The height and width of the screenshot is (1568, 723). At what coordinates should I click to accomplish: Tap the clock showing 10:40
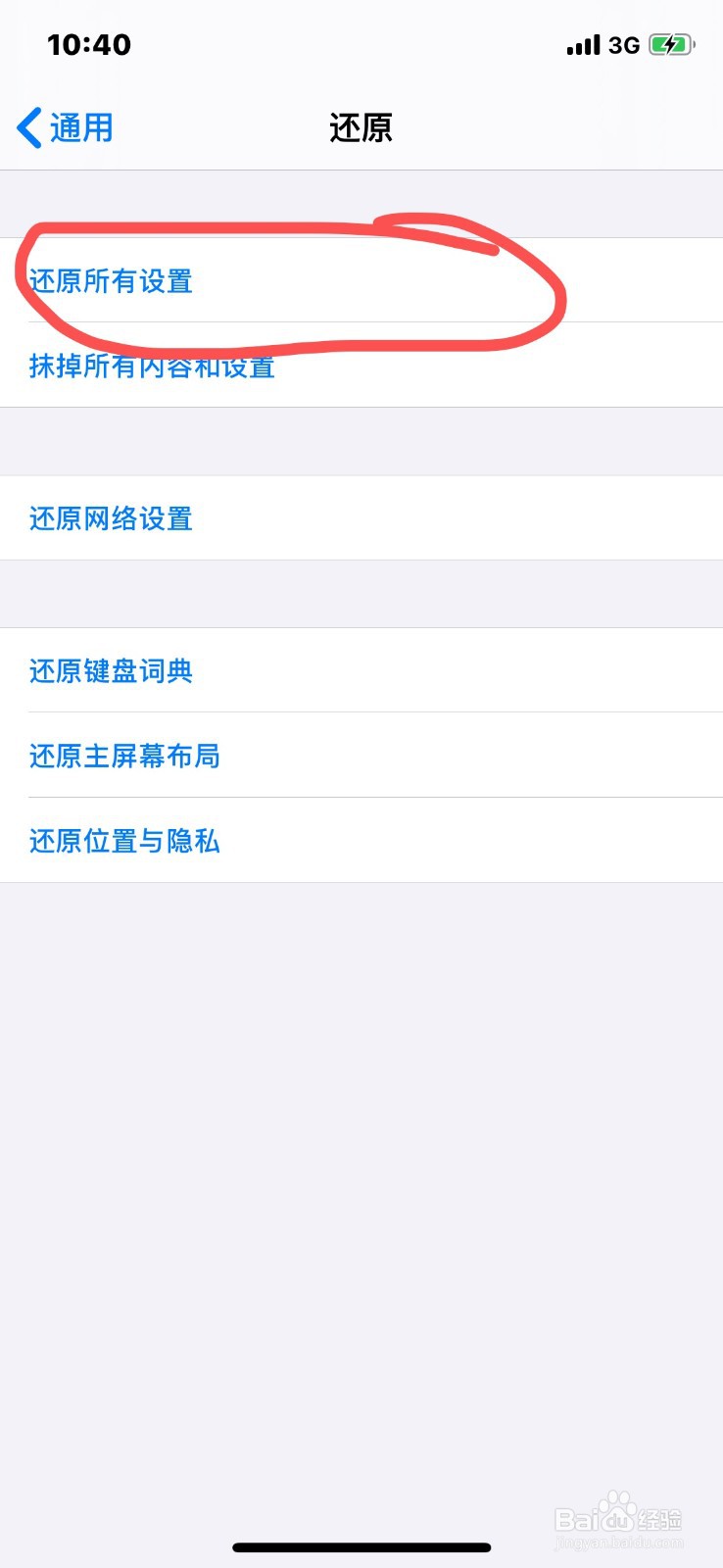(90, 44)
